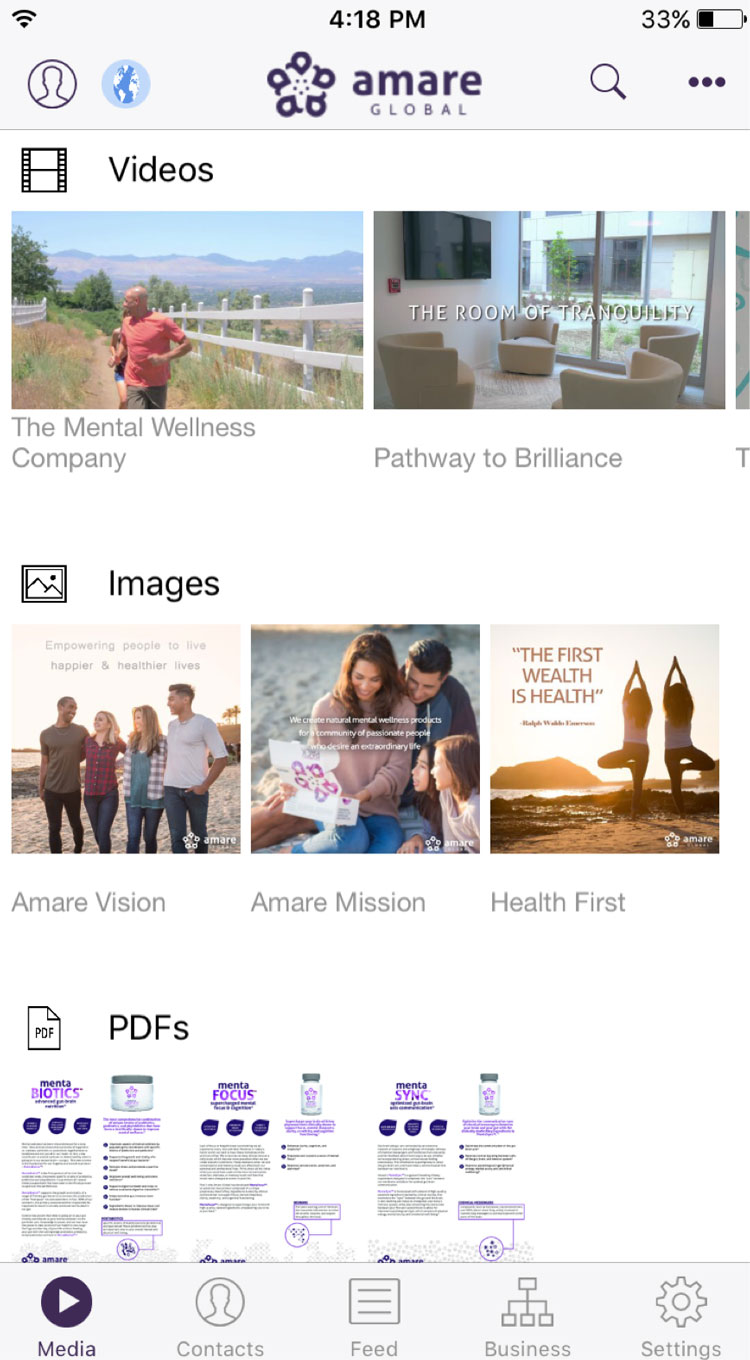Select the Media tab
The image size is (750, 1360).
click(x=67, y=1315)
